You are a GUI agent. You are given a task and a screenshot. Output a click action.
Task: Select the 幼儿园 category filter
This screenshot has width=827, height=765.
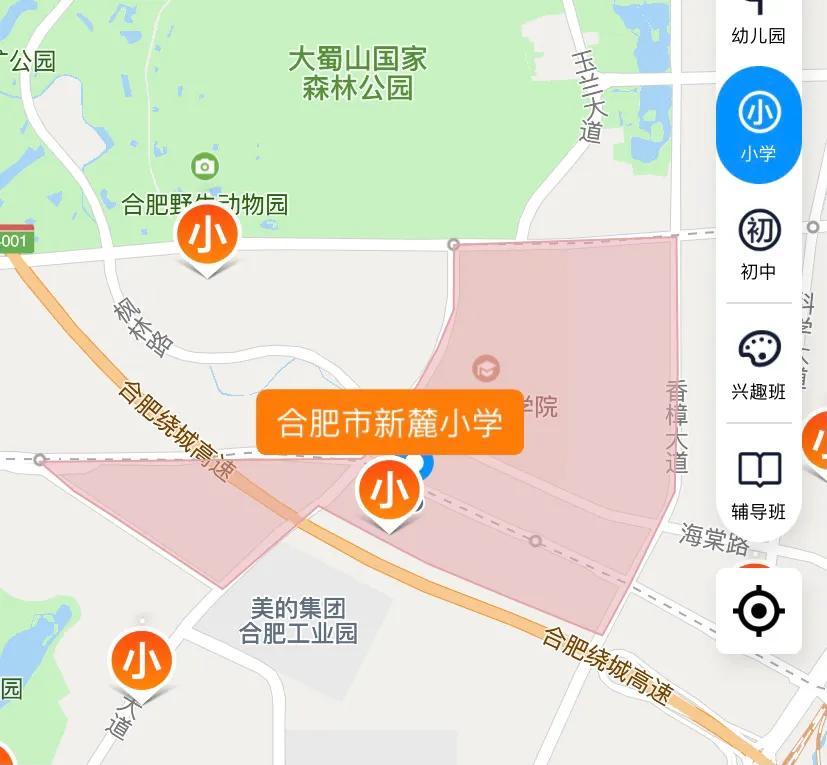coord(758,23)
